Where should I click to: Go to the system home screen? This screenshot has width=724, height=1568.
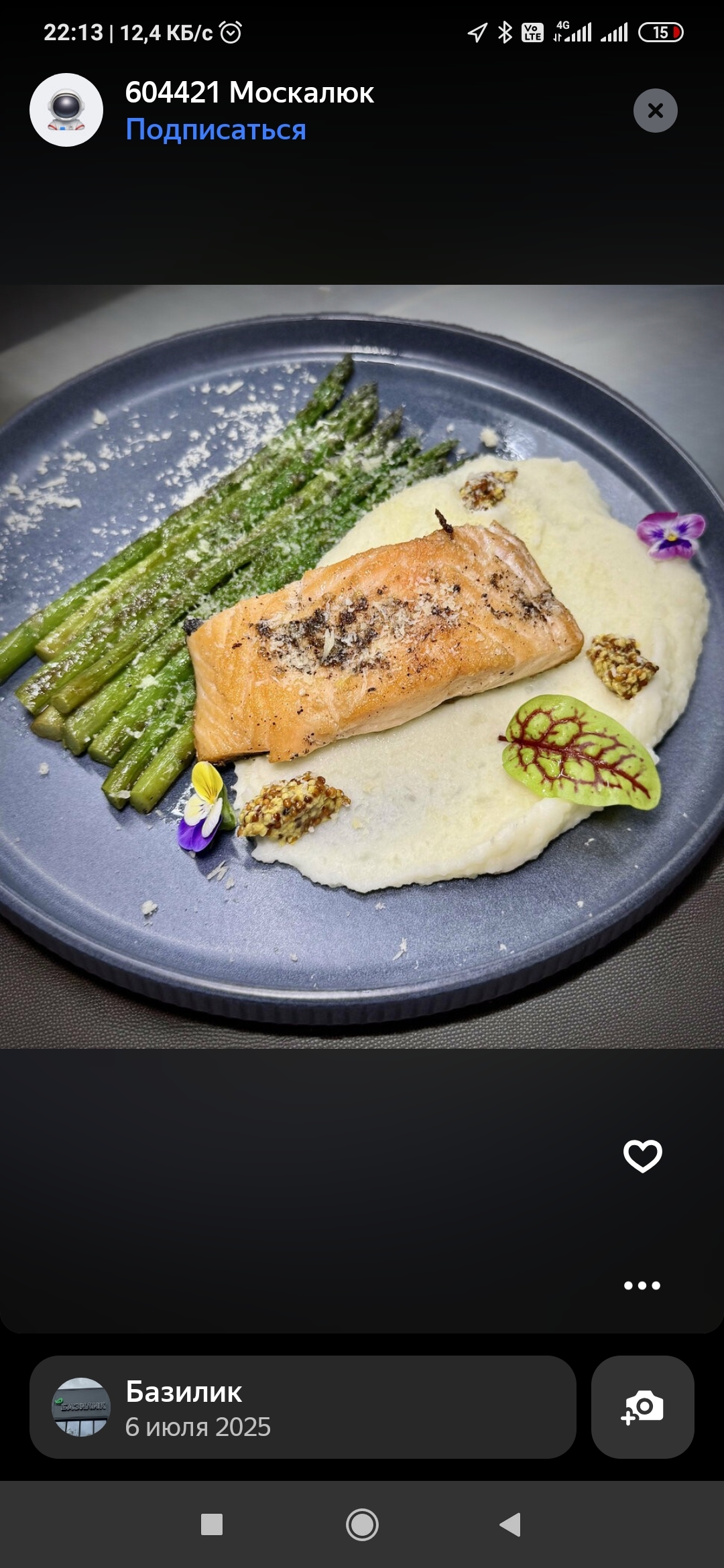pyautogui.click(x=362, y=1524)
